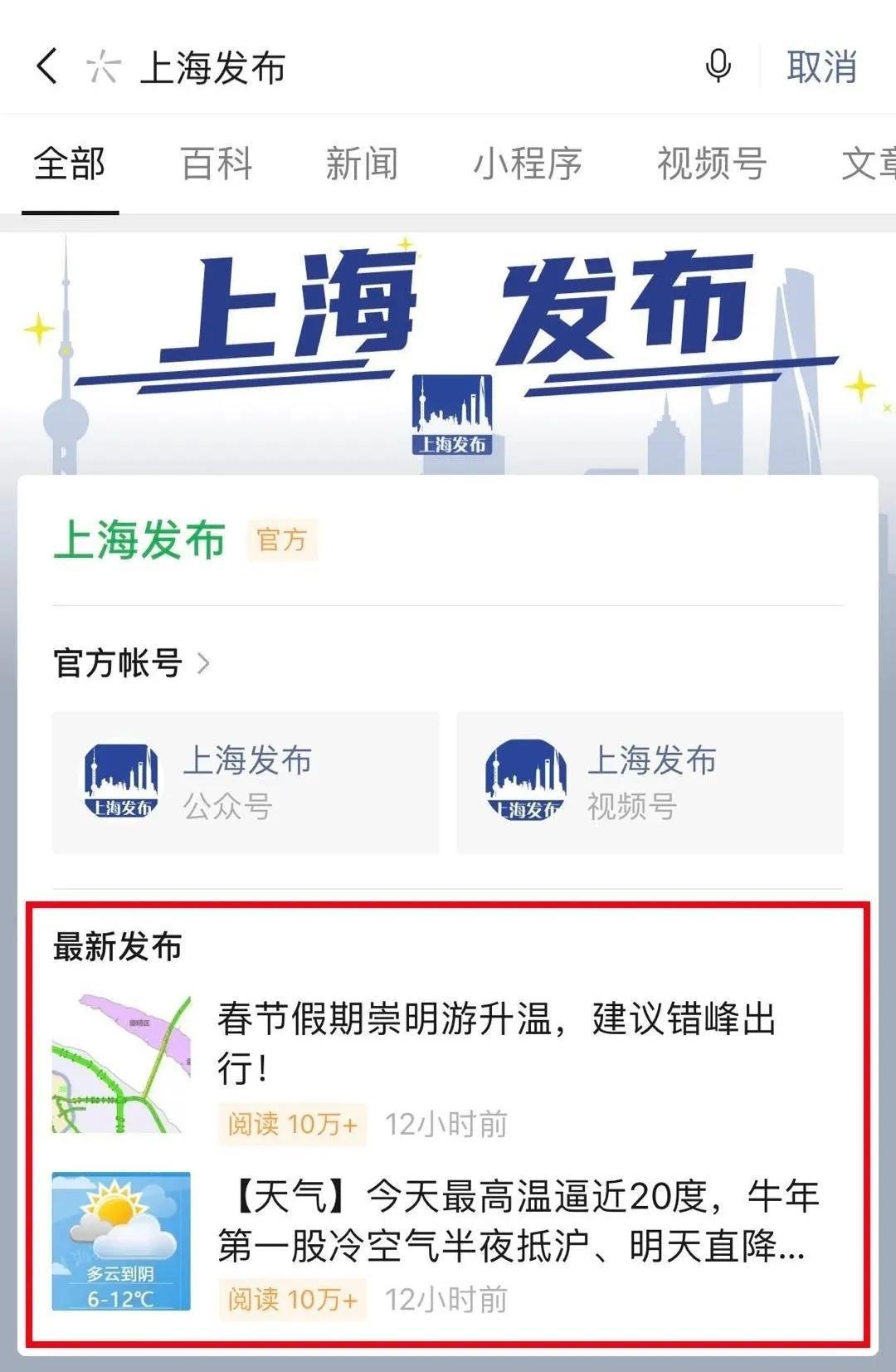The height and width of the screenshot is (1372, 896).
Task: Switch to the 新闻 tab
Action: (362, 164)
